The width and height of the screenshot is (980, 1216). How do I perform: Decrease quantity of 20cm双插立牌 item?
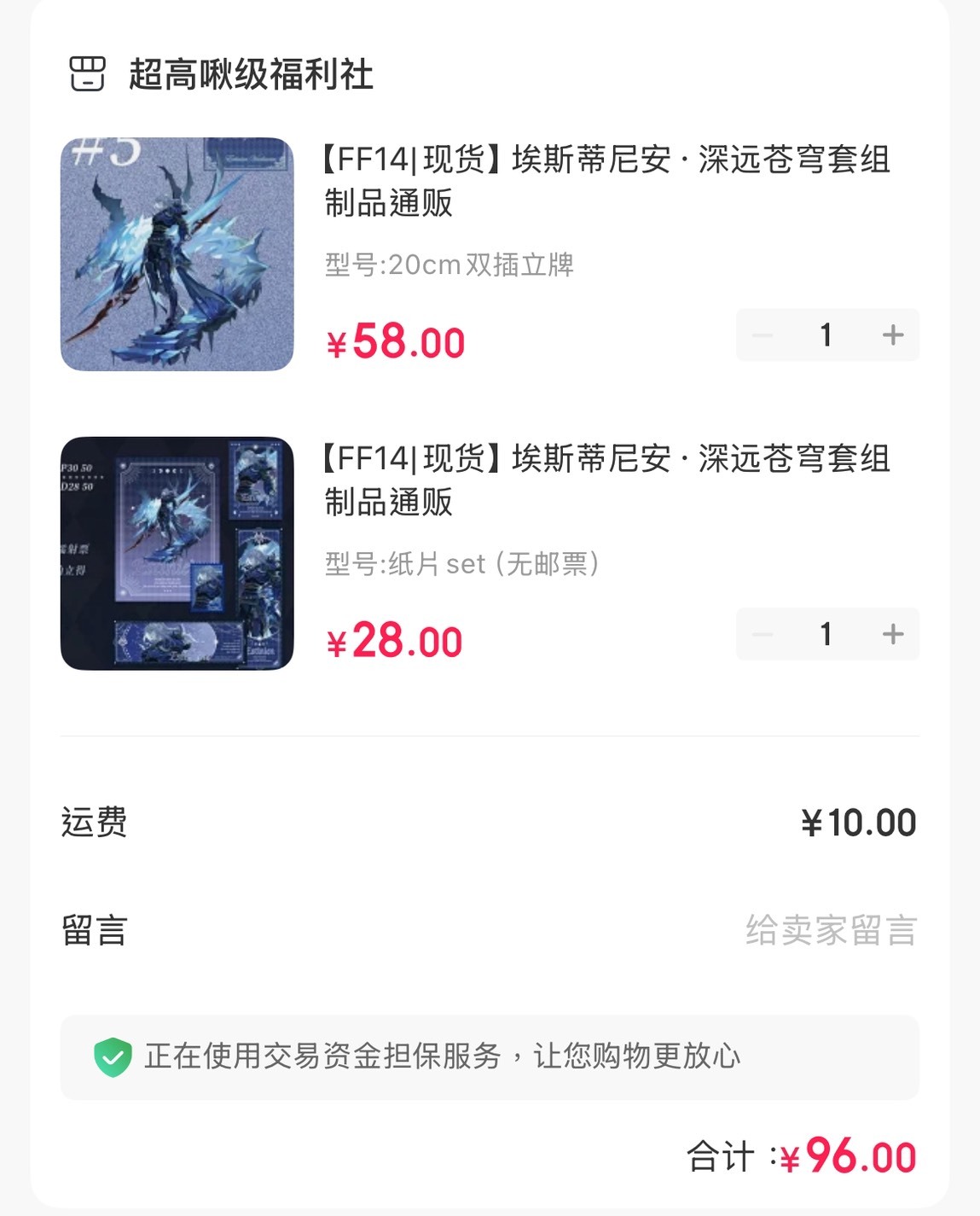(x=763, y=335)
